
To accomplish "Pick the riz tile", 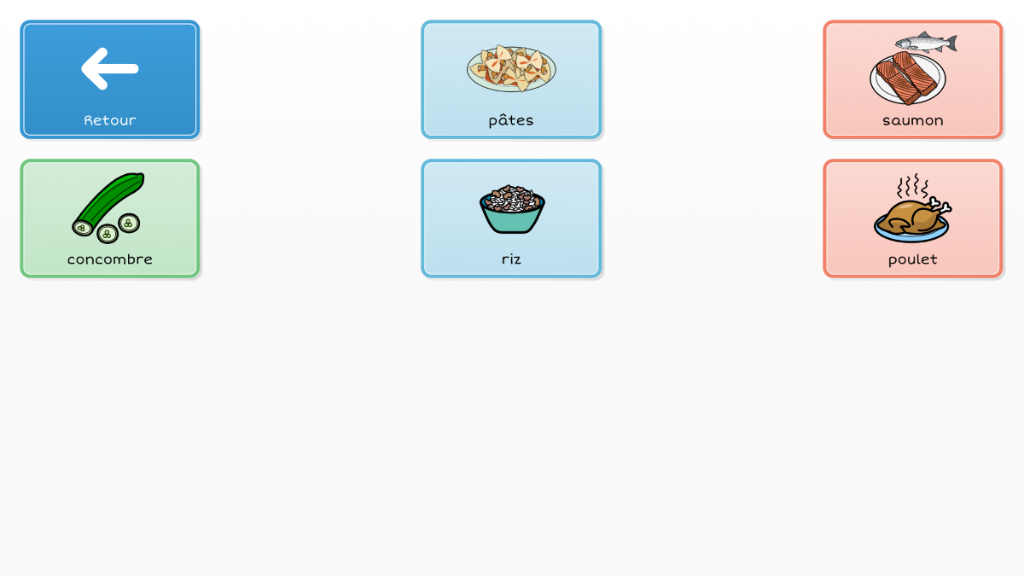I will (511, 219).
